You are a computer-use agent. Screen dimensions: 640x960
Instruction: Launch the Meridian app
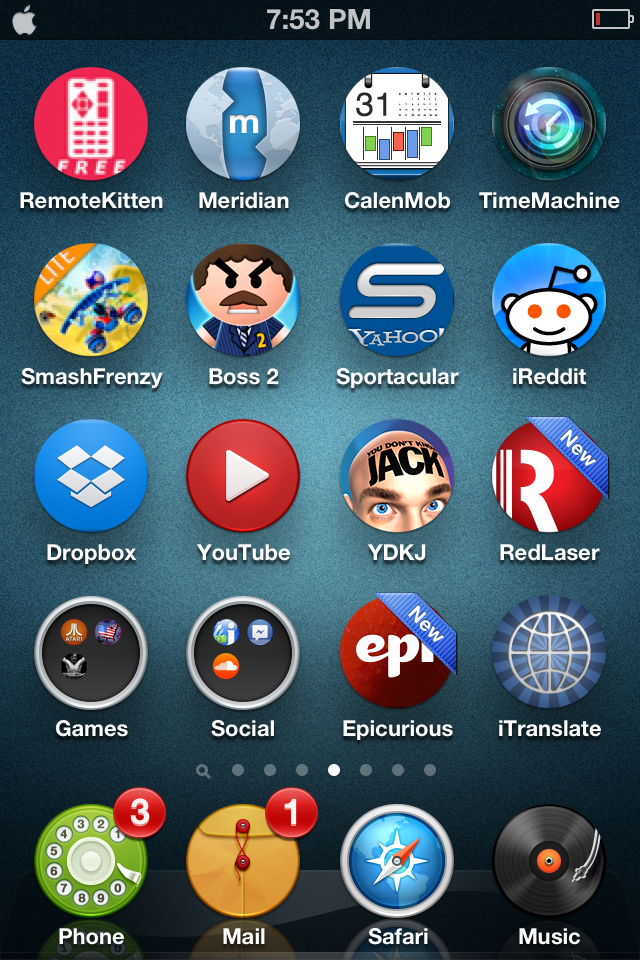pyautogui.click(x=243, y=124)
